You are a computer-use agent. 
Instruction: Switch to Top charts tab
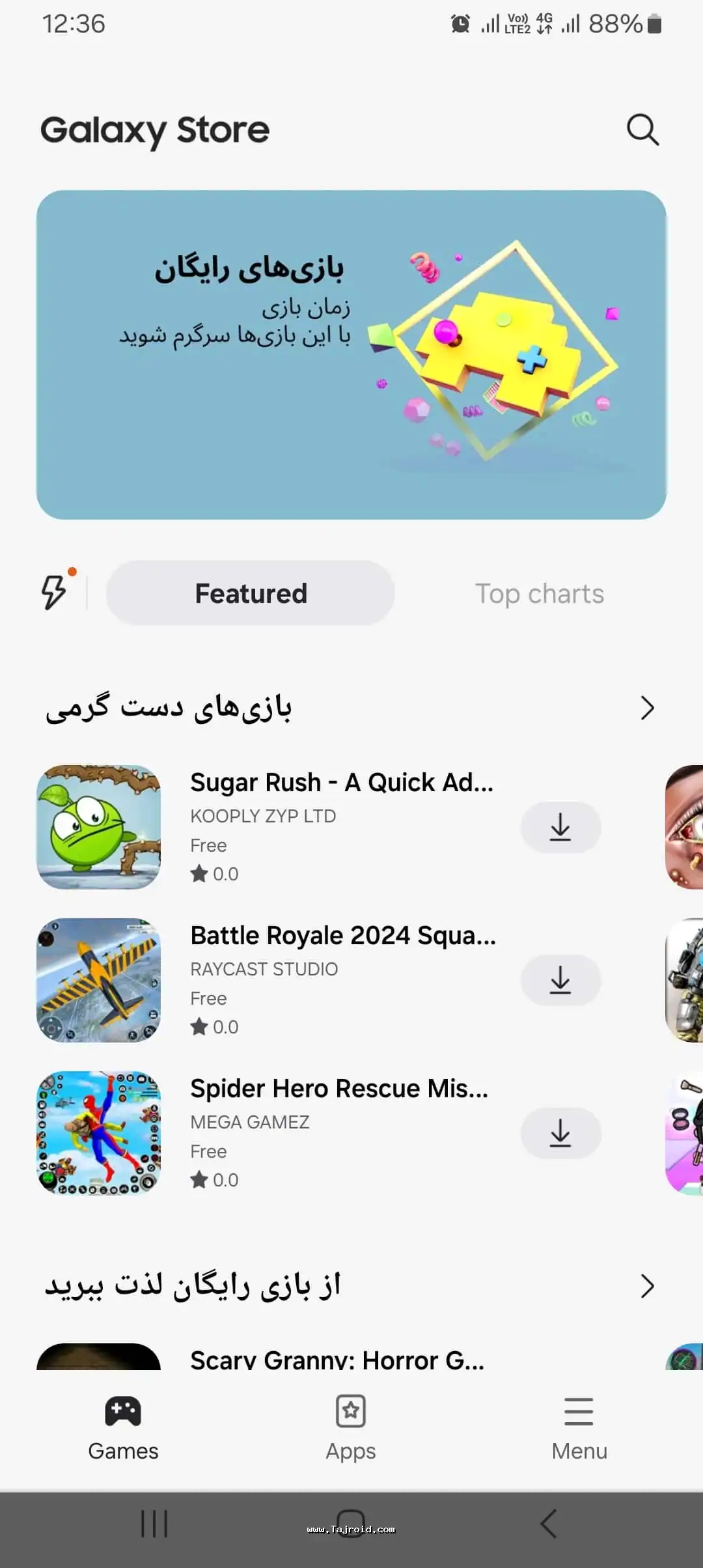539,593
